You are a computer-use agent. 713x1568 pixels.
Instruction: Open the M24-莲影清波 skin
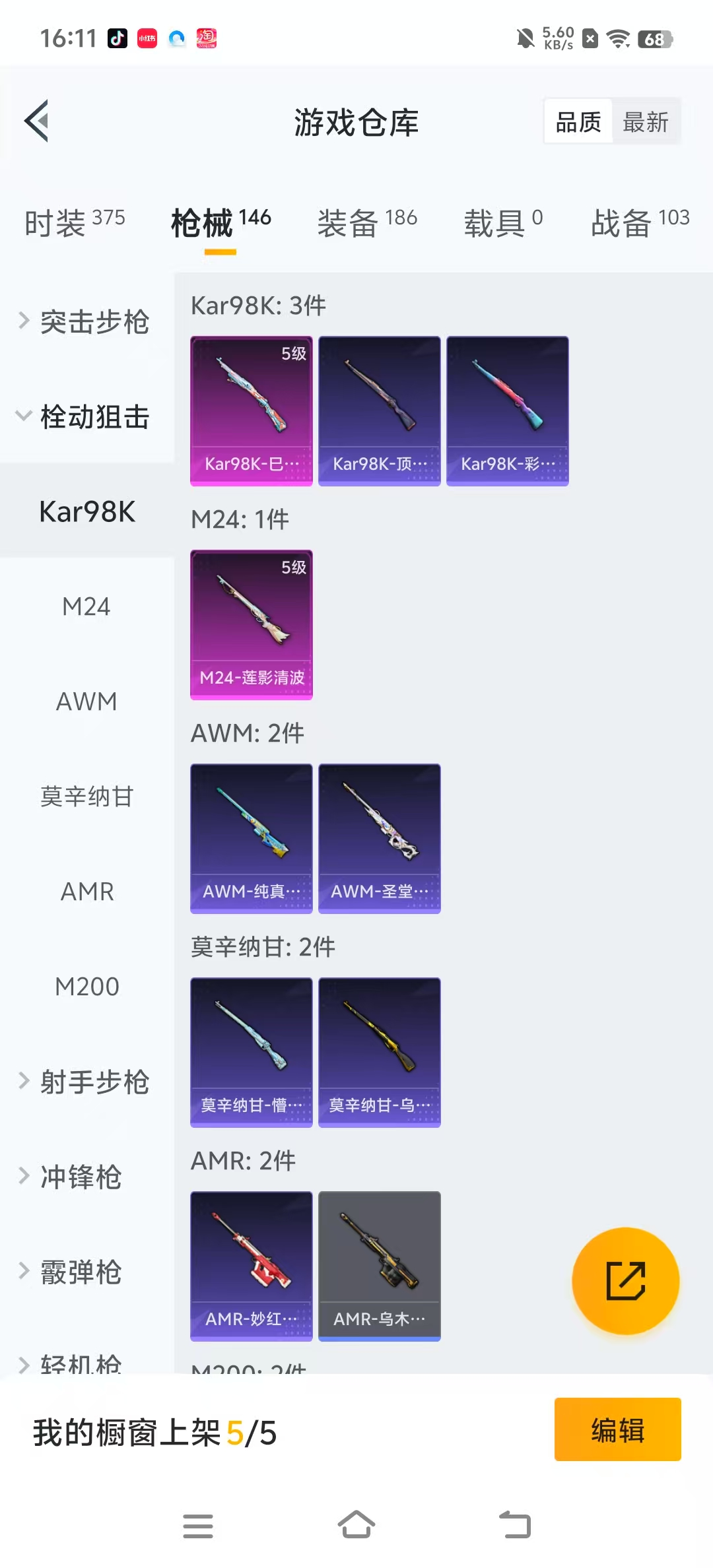pyautogui.click(x=252, y=624)
